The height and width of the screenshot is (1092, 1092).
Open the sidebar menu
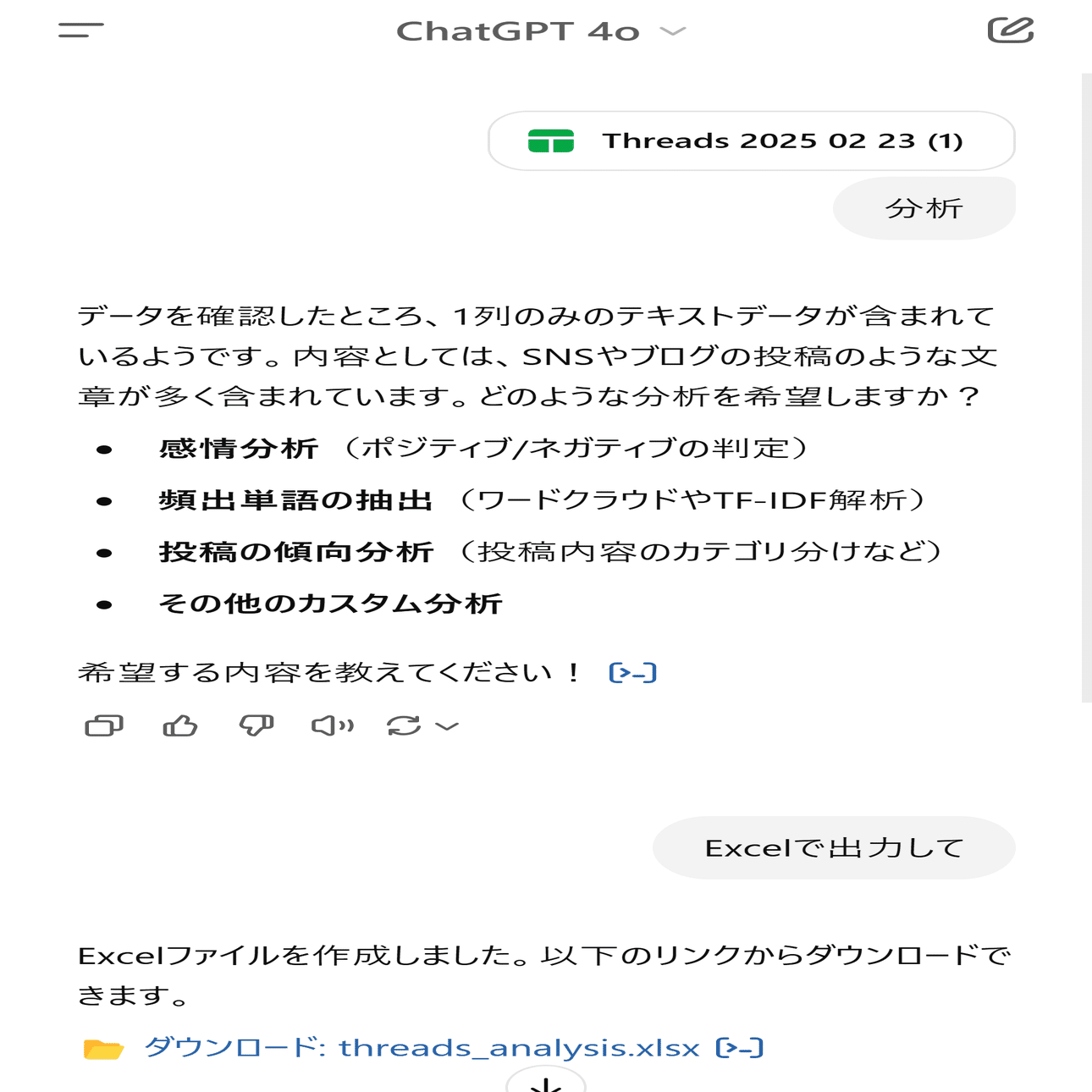[81, 30]
